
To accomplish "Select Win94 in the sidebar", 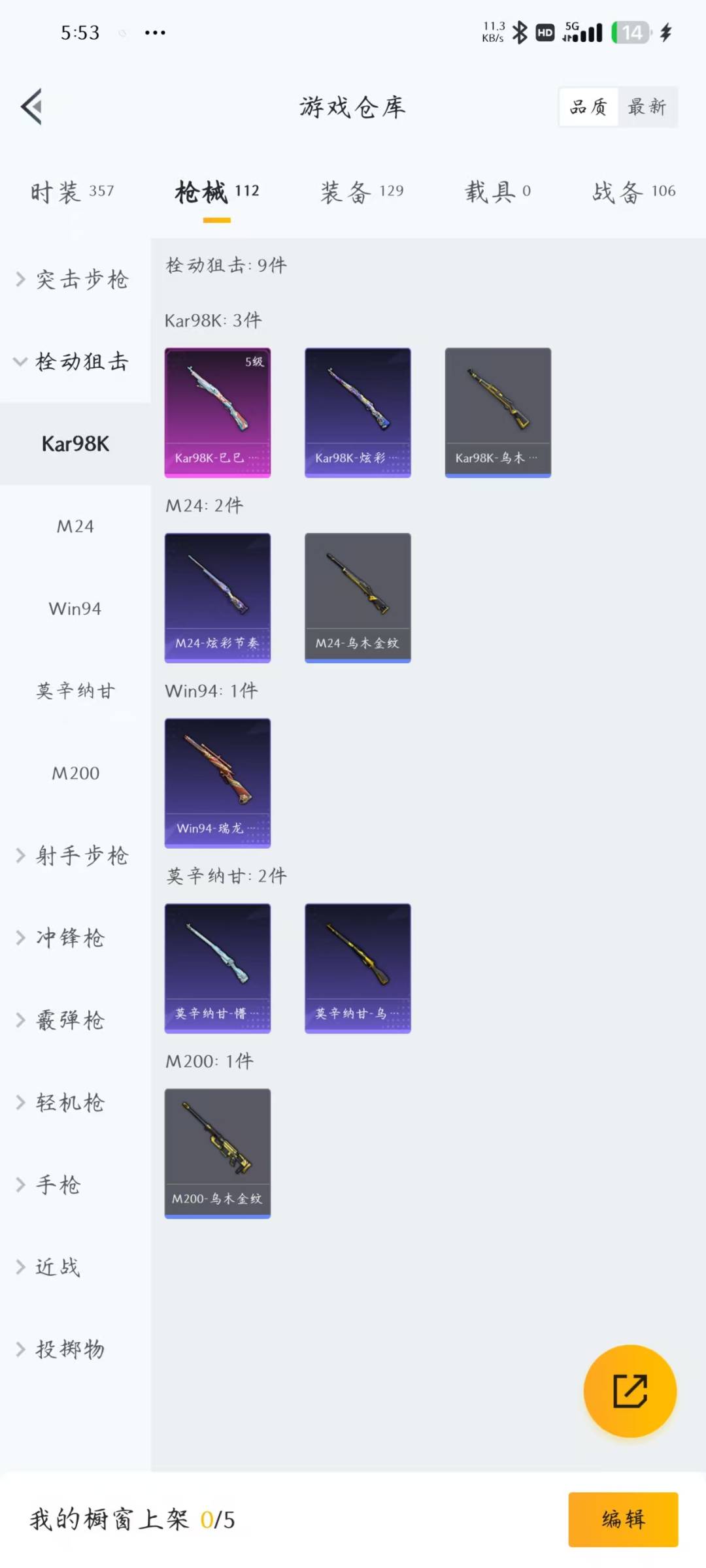I will coord(75,608).
